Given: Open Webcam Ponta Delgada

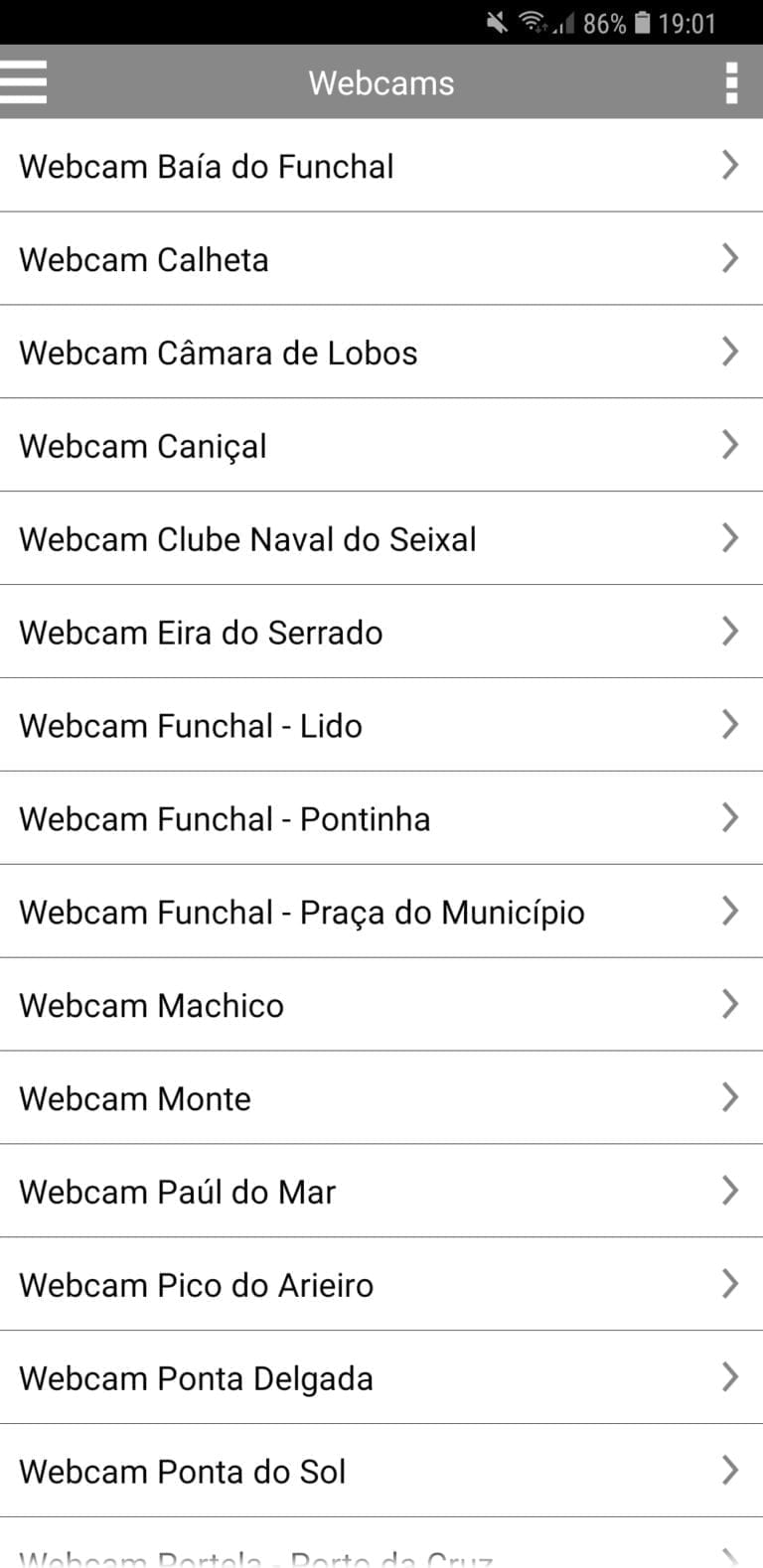Looking at the screenshot, I should point(381,1378).
